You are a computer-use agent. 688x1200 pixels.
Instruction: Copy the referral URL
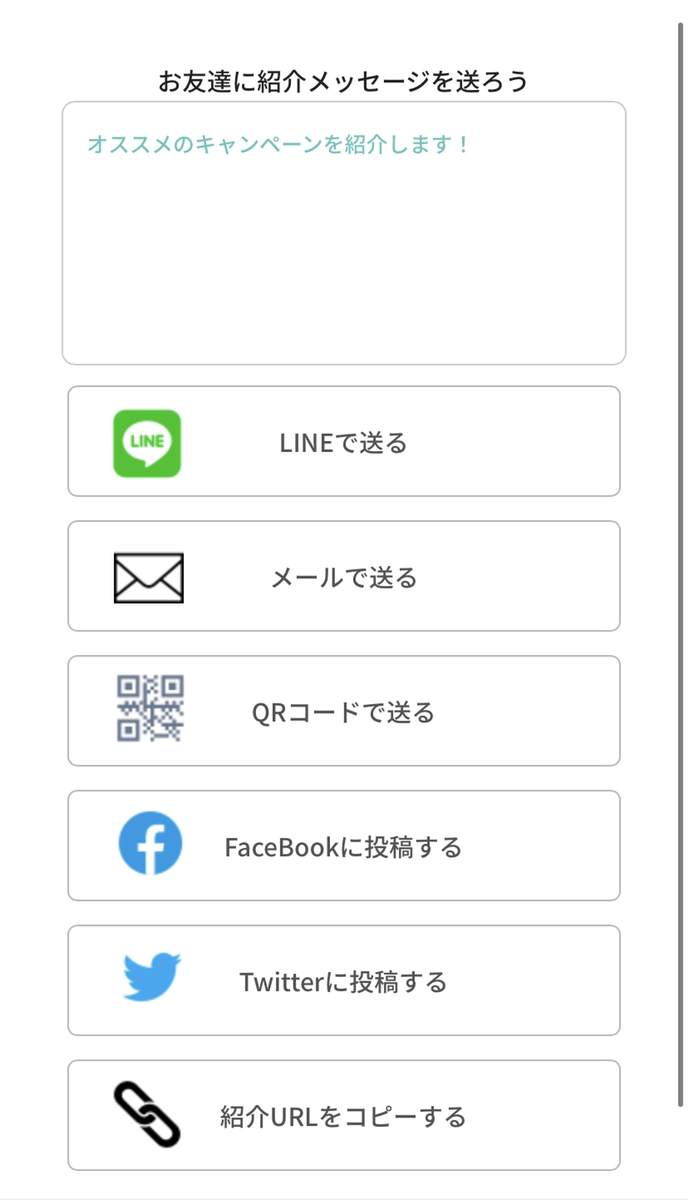(344, 1115)
